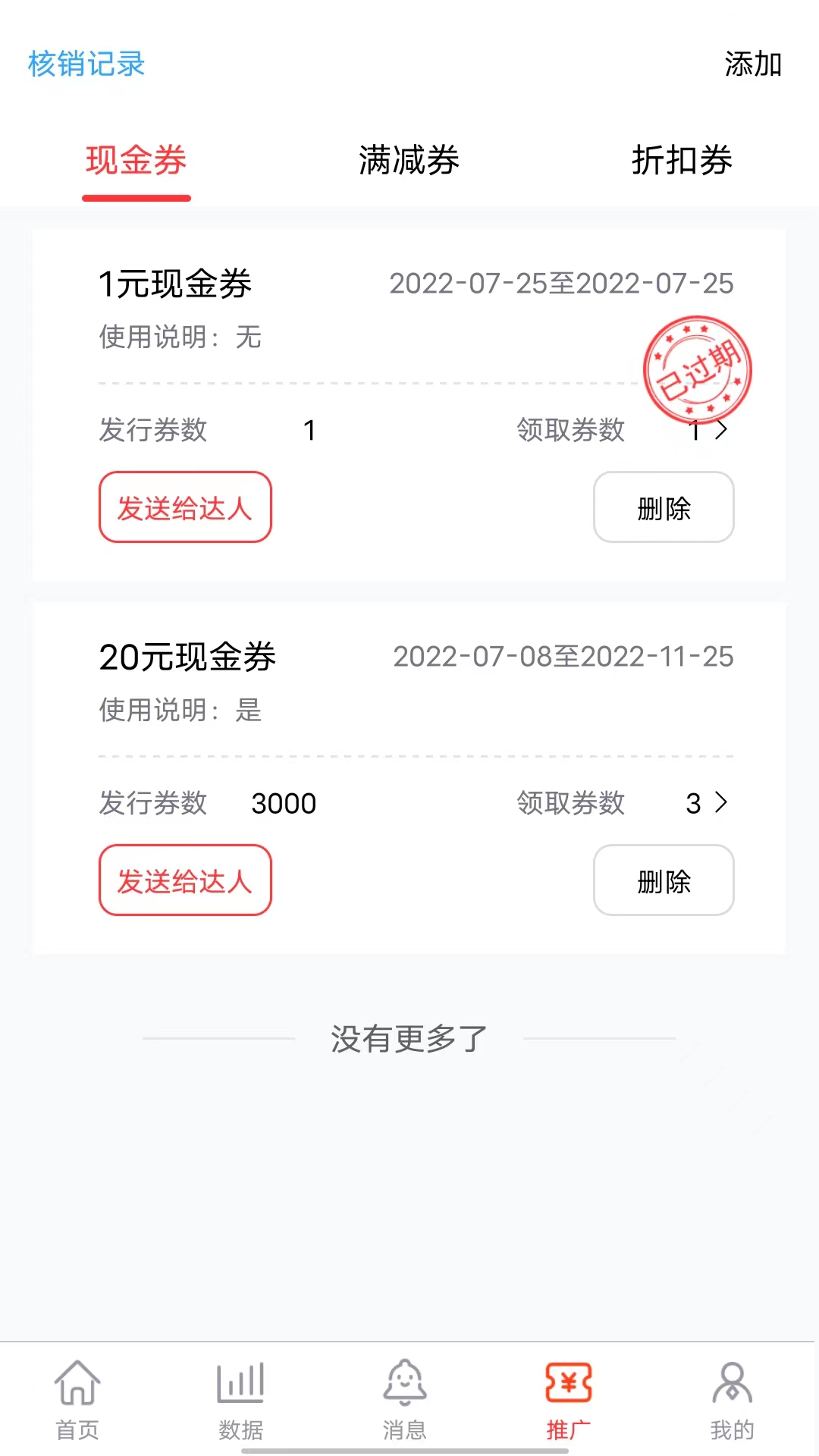Screen dimensions: 819x1456
Task: Tap the 已过期 expired stamp
Action: tap(698, 369)
